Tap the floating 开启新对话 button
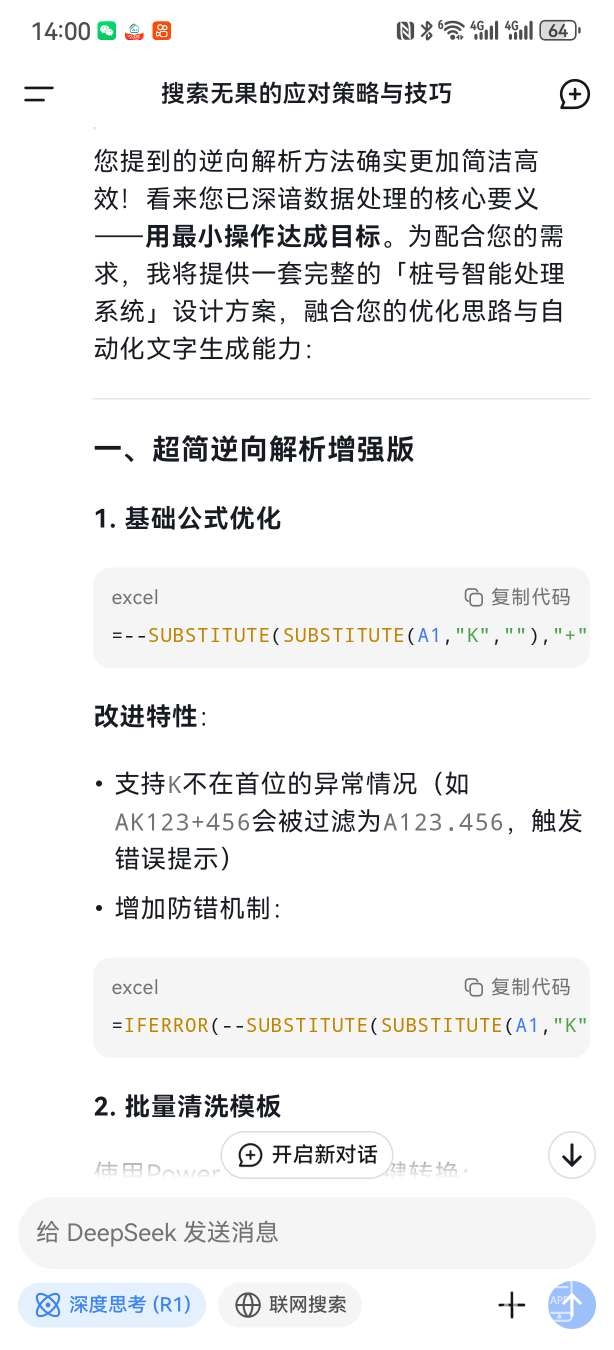 (307, 1155)
